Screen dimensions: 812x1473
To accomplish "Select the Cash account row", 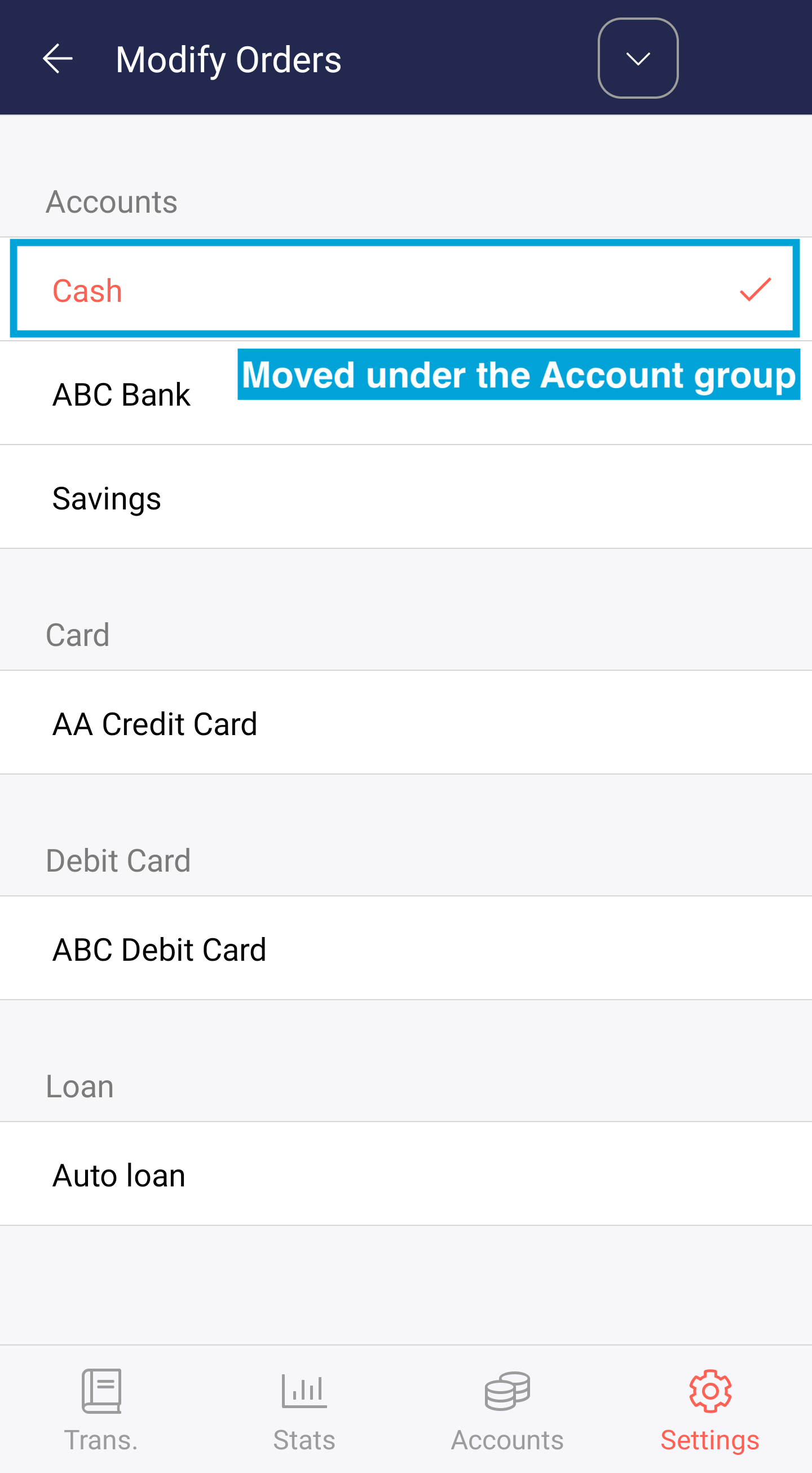I will [405, 289].
